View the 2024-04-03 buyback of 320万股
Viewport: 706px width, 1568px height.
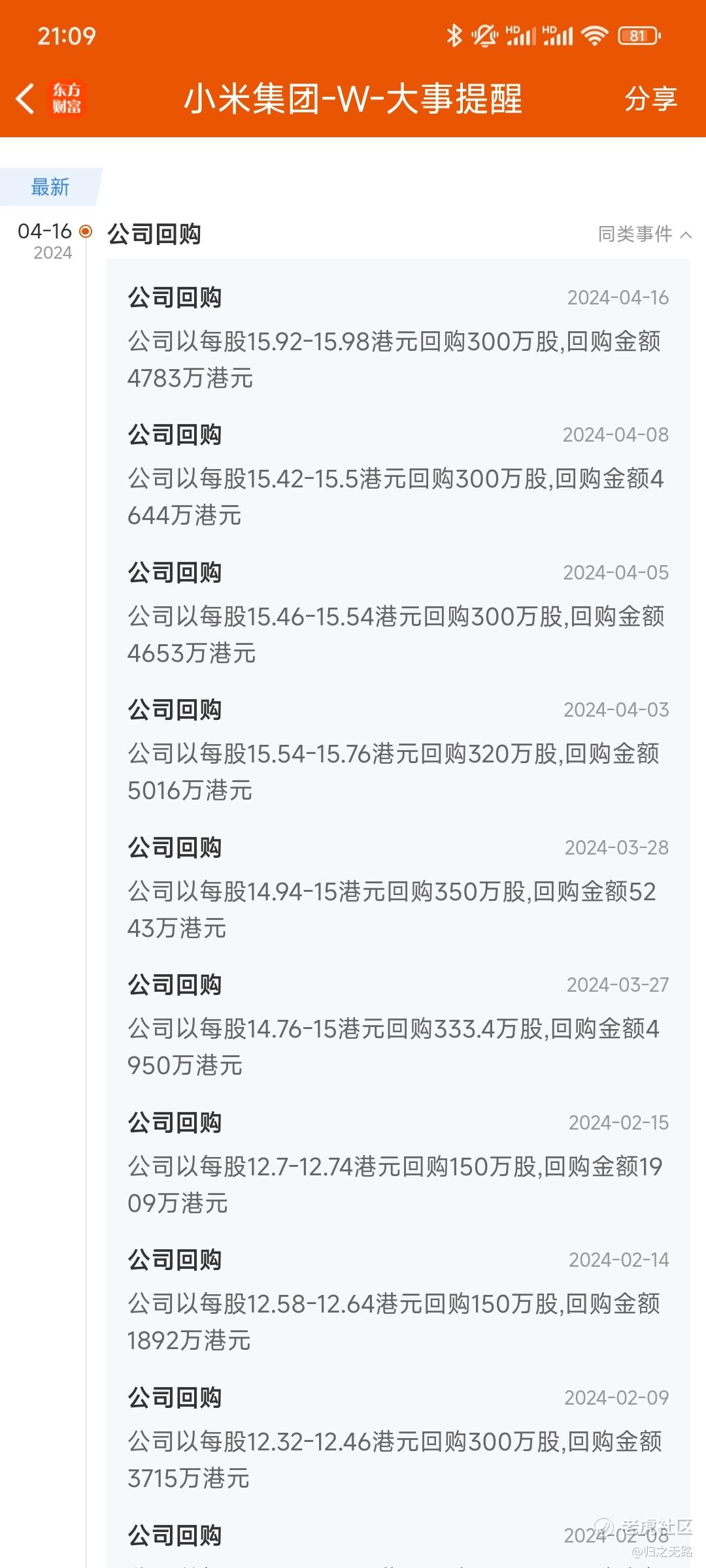pos(398,750)
